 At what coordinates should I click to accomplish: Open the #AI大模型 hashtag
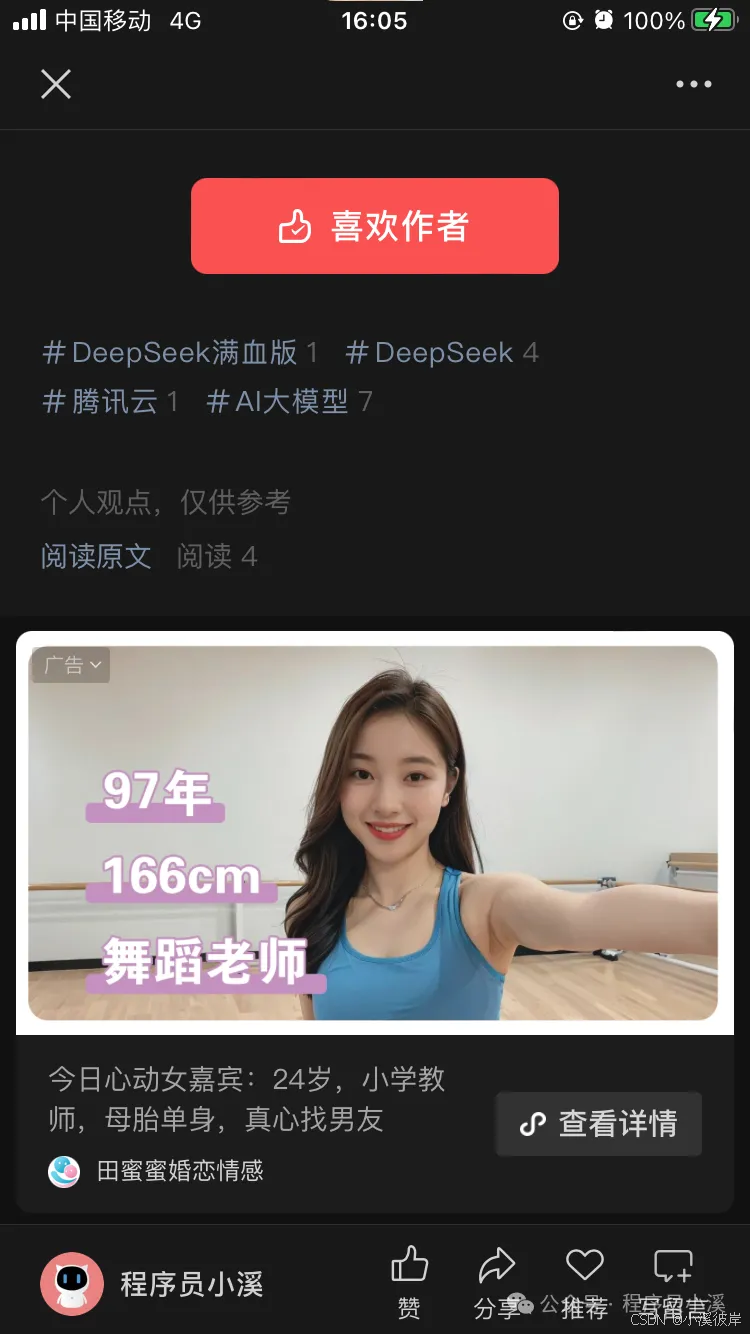point(288,402)
